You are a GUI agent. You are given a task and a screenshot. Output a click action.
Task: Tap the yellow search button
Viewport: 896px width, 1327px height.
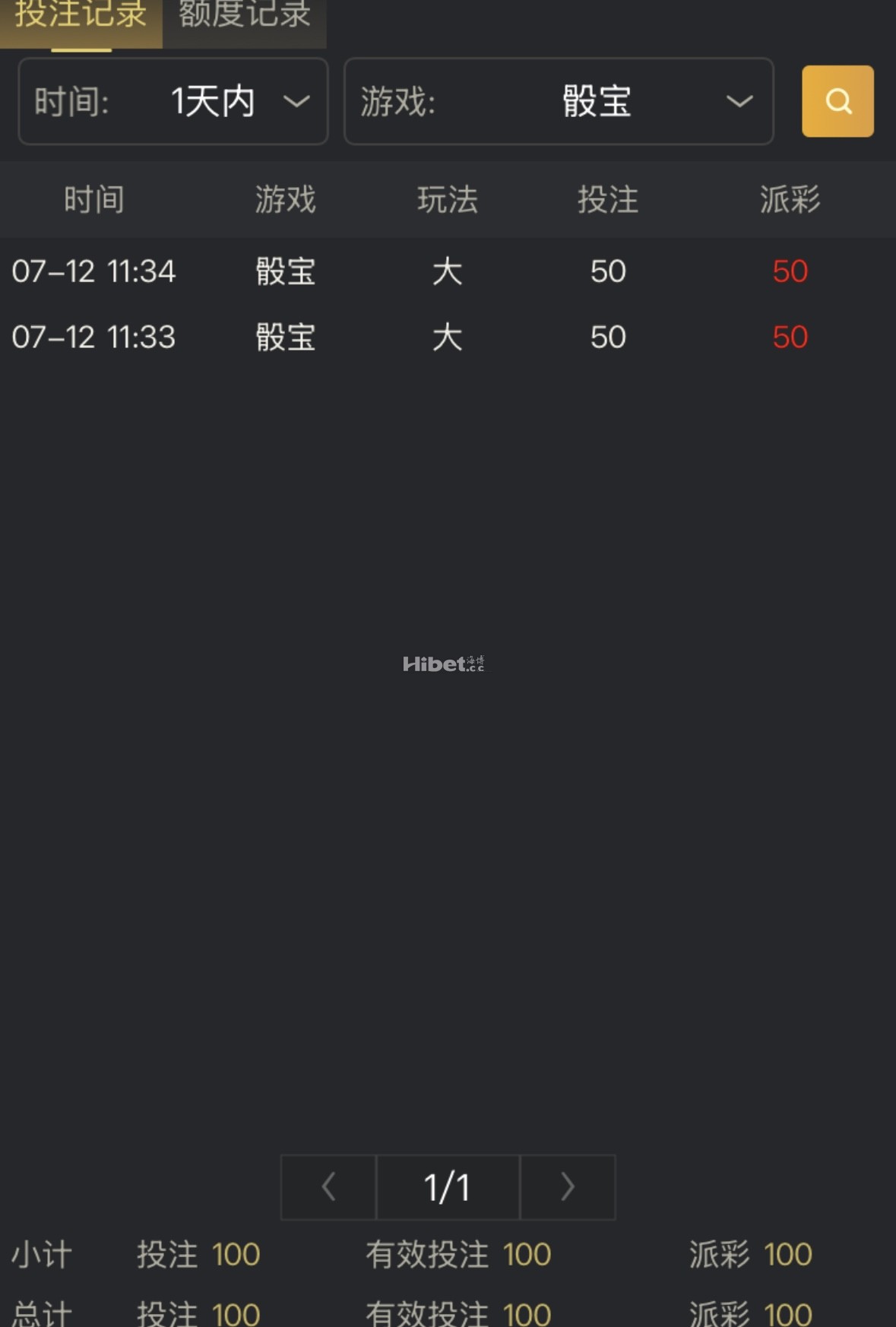pyautogui.click(x=837, y=101)
